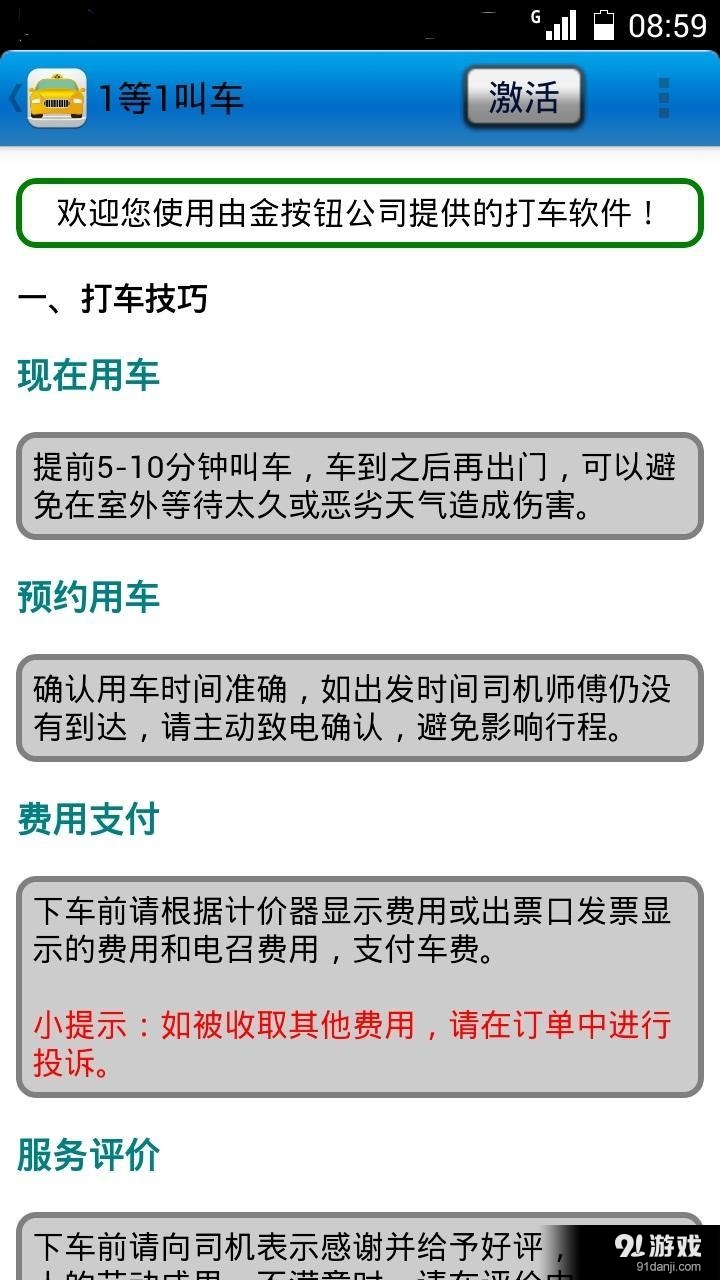Collapse the 费用支付 section

click(x=87, y=820)
